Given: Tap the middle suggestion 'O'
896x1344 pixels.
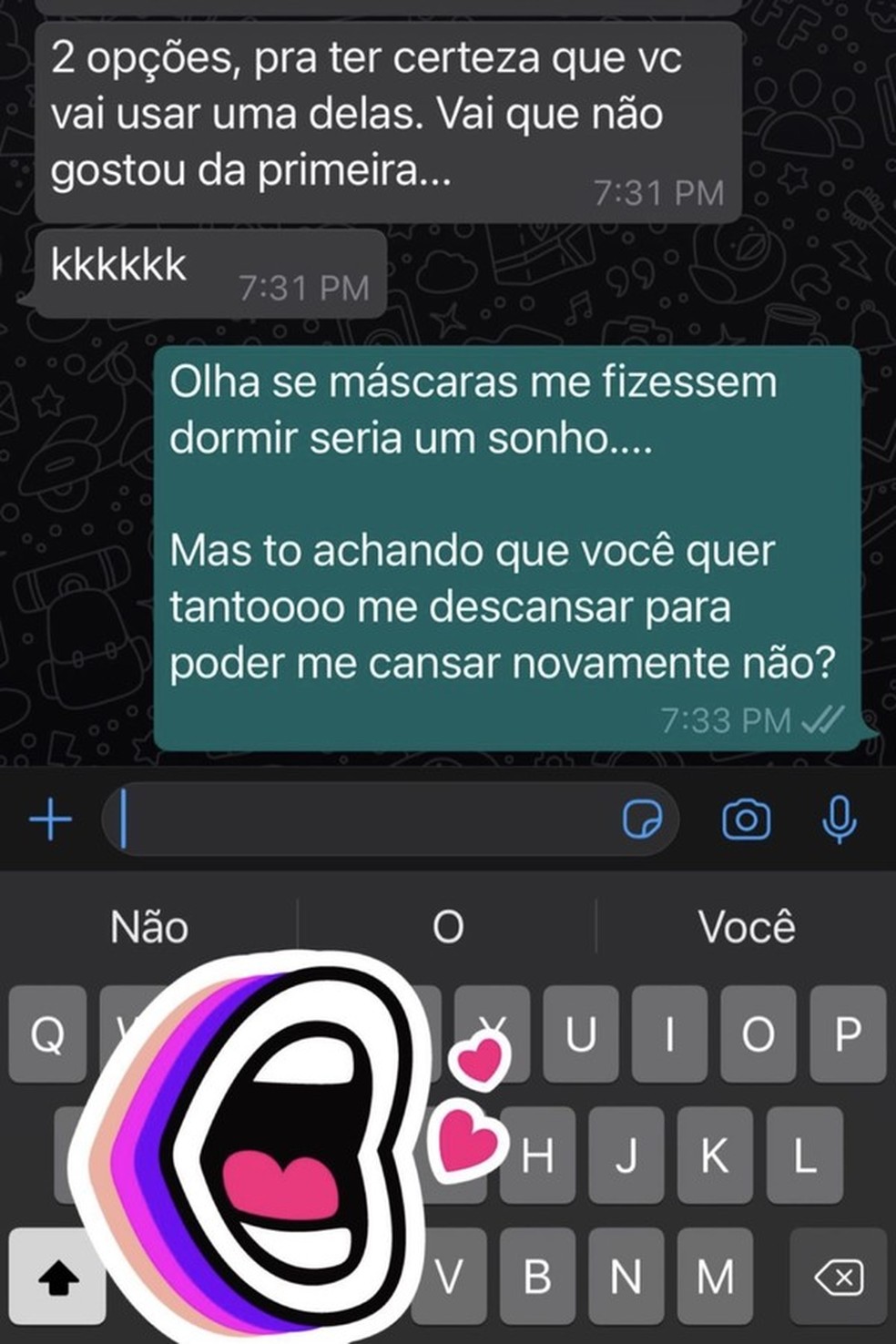Looking at the screenshot, I should tap(449, 927).
